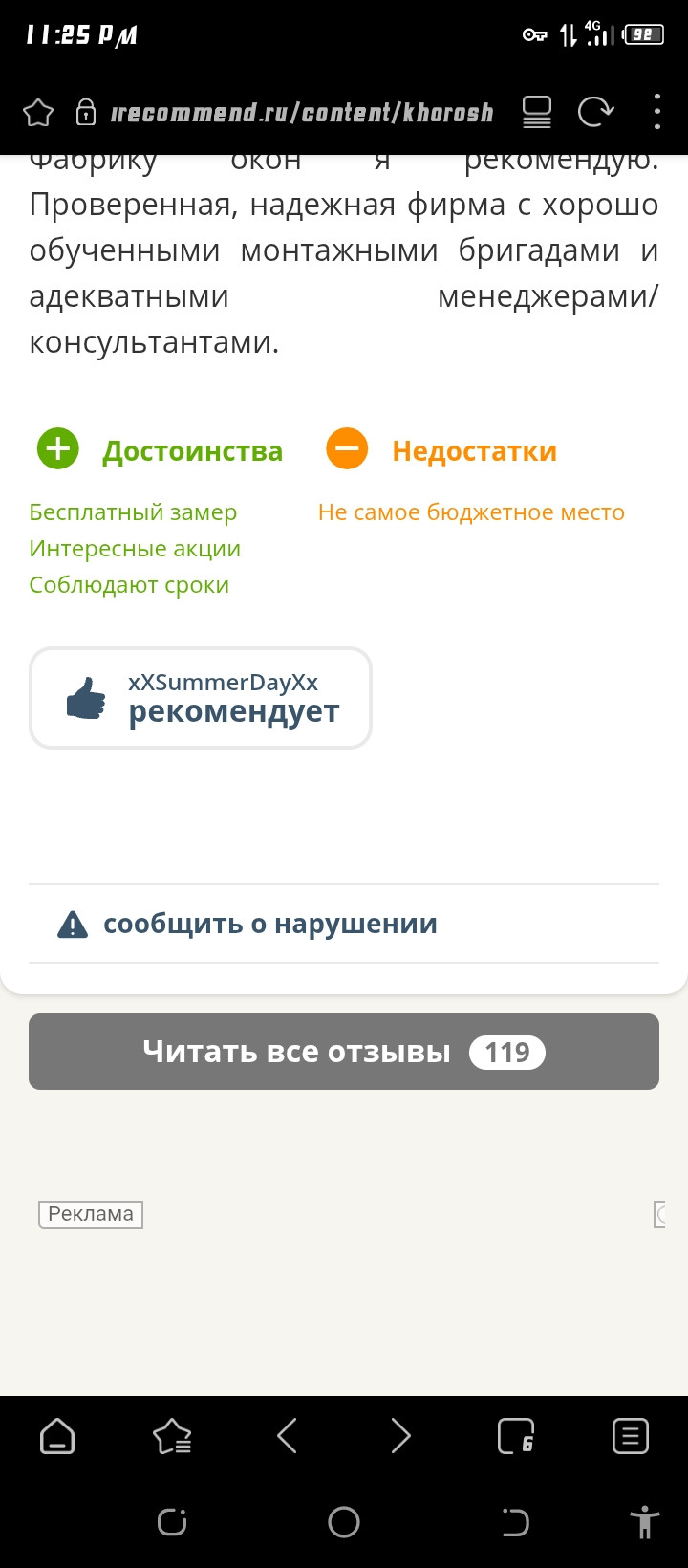
Task: Open the bookmarks list
Action: (172, 1436)
